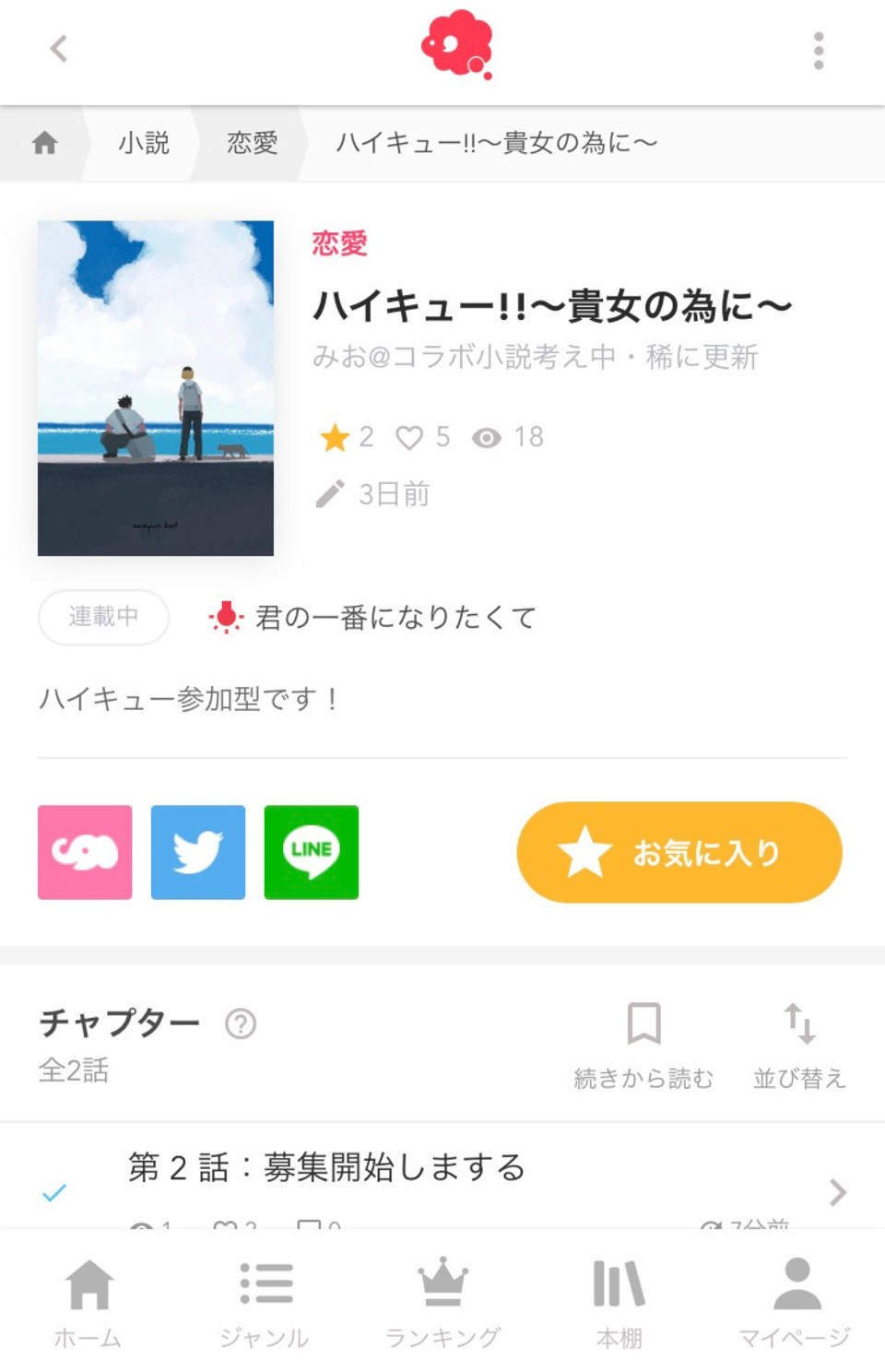Switch to the 本棚 tab

tap(619, 1302)
